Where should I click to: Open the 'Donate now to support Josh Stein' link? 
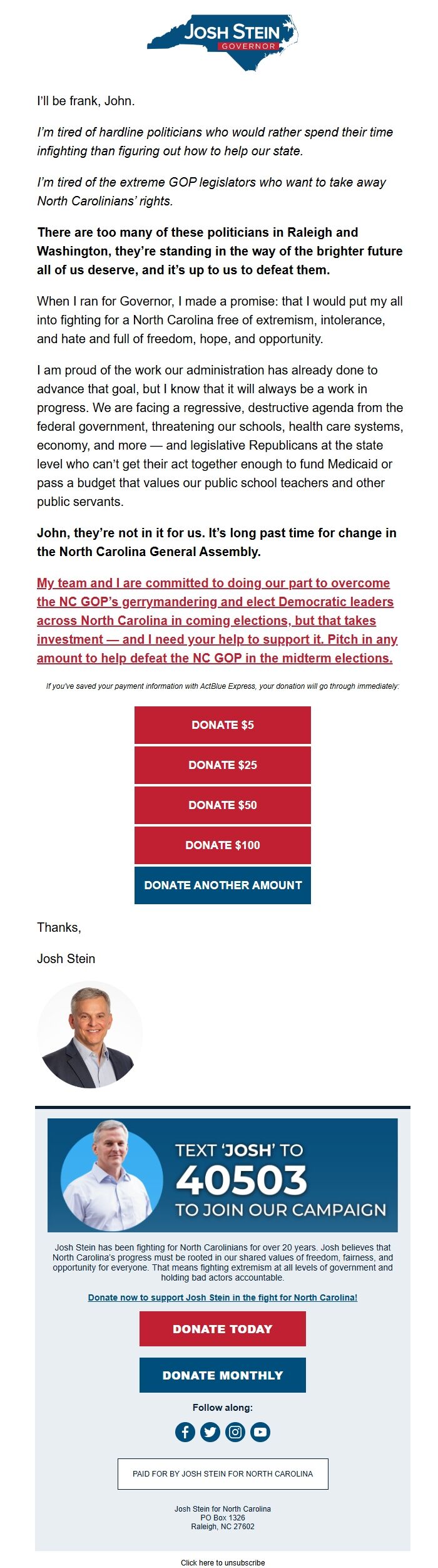click(x=222, y=1297)
